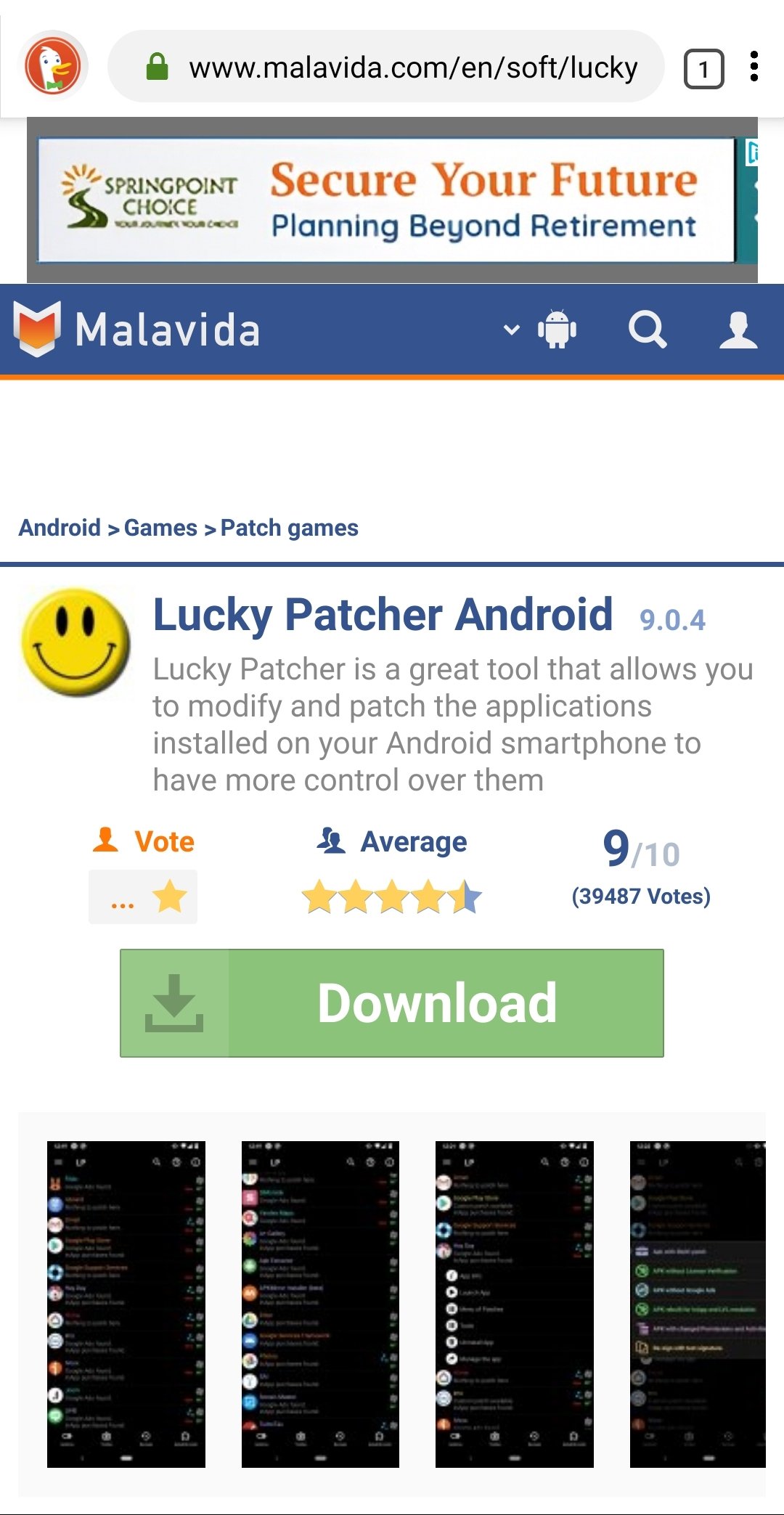This screenshot has width=784, height=1515.
Task: View the third app screenshot
Action: 515,1304
